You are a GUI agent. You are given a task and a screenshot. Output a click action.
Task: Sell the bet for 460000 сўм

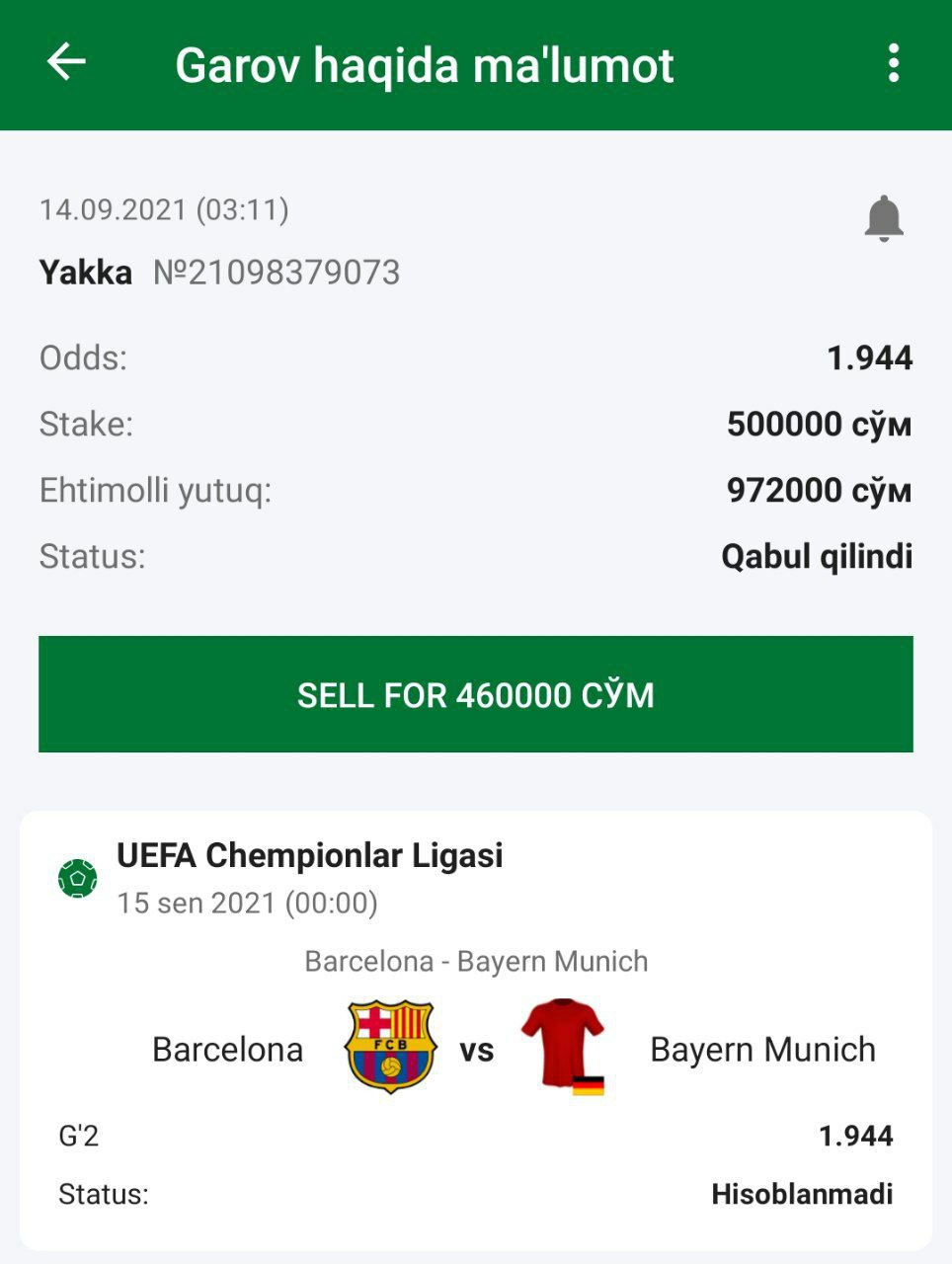476,694
